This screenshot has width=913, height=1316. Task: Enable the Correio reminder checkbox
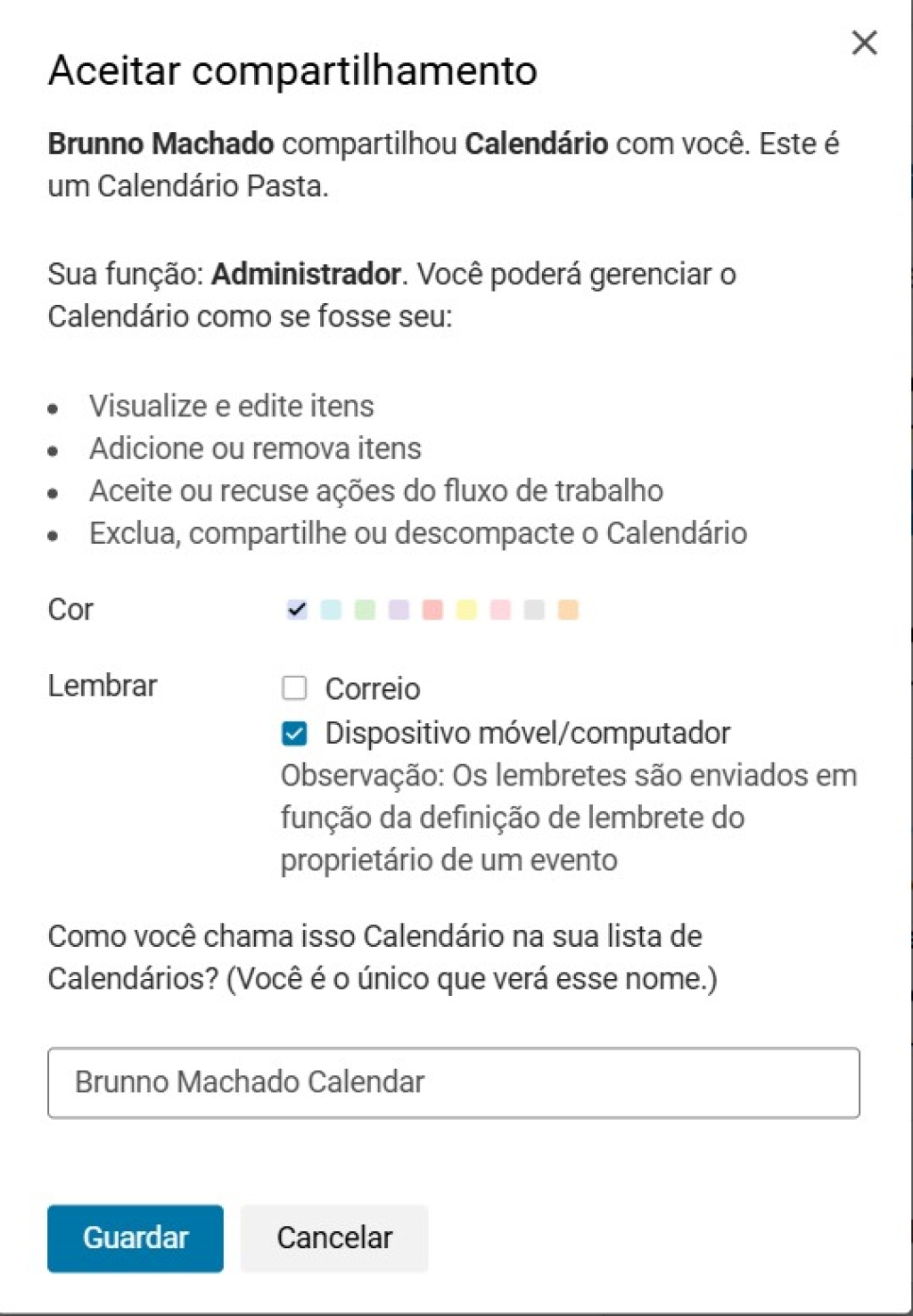point(294,688)
